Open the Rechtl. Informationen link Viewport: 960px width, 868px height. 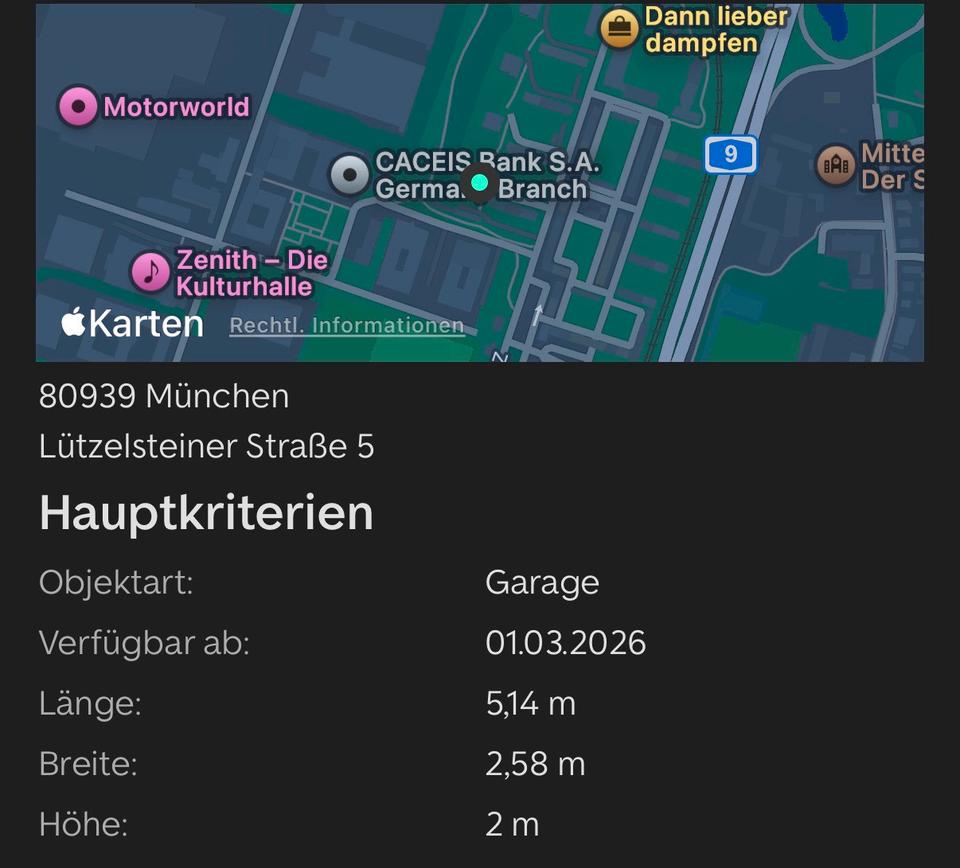pyautogui.click(x=346, y=325)
